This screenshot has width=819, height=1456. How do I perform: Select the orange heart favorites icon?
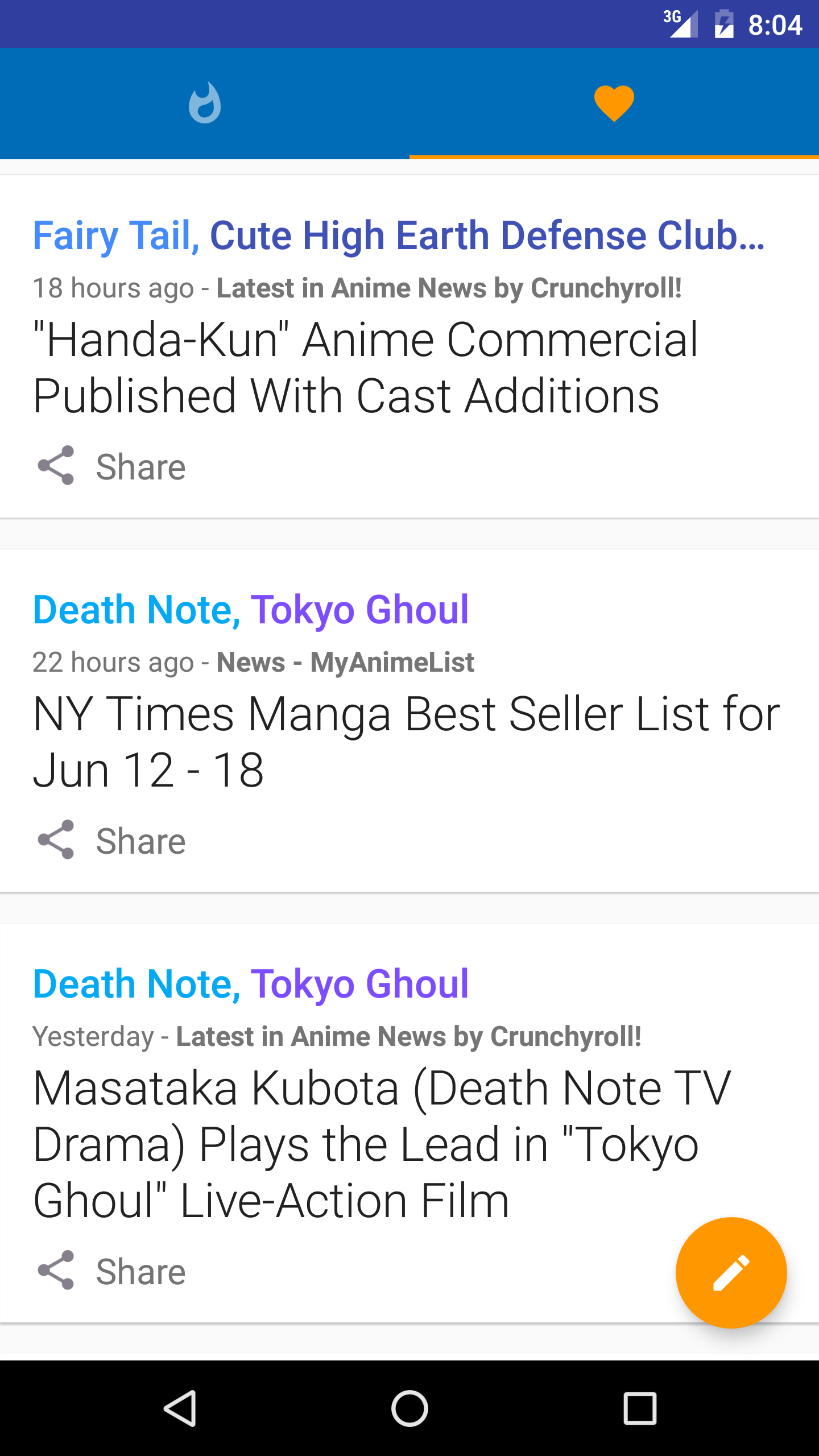(x=614, y=104)
